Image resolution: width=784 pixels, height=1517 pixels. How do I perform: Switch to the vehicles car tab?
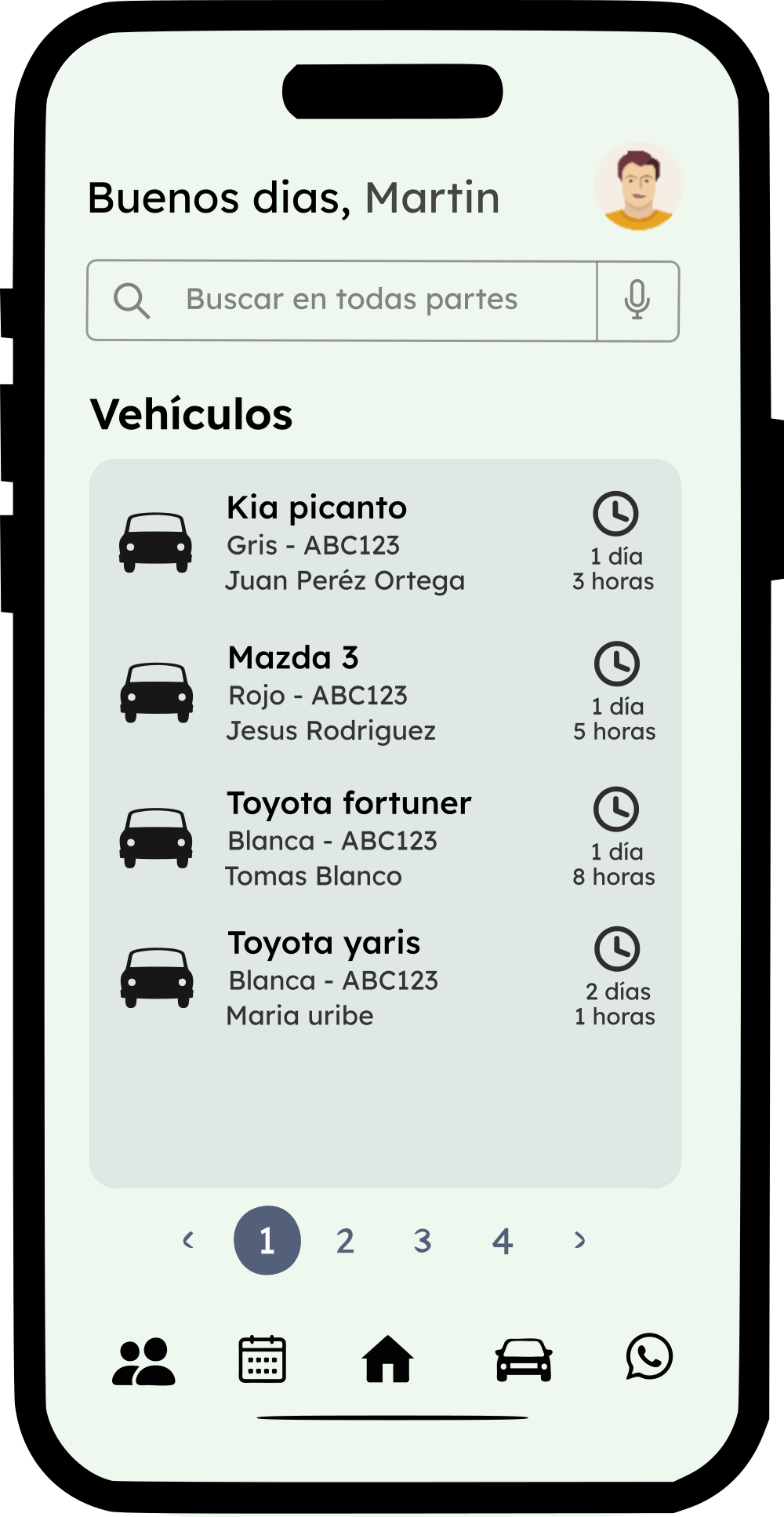pyautogui.click(x=524, y=1359)
